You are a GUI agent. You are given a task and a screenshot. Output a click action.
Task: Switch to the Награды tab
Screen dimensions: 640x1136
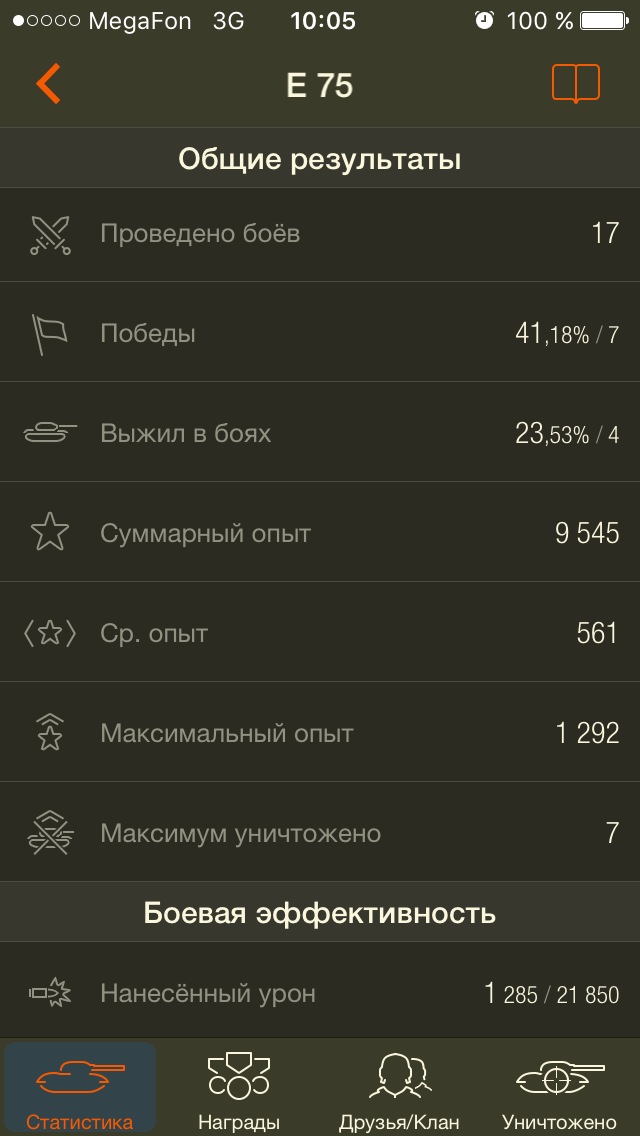pos(239,1089)
